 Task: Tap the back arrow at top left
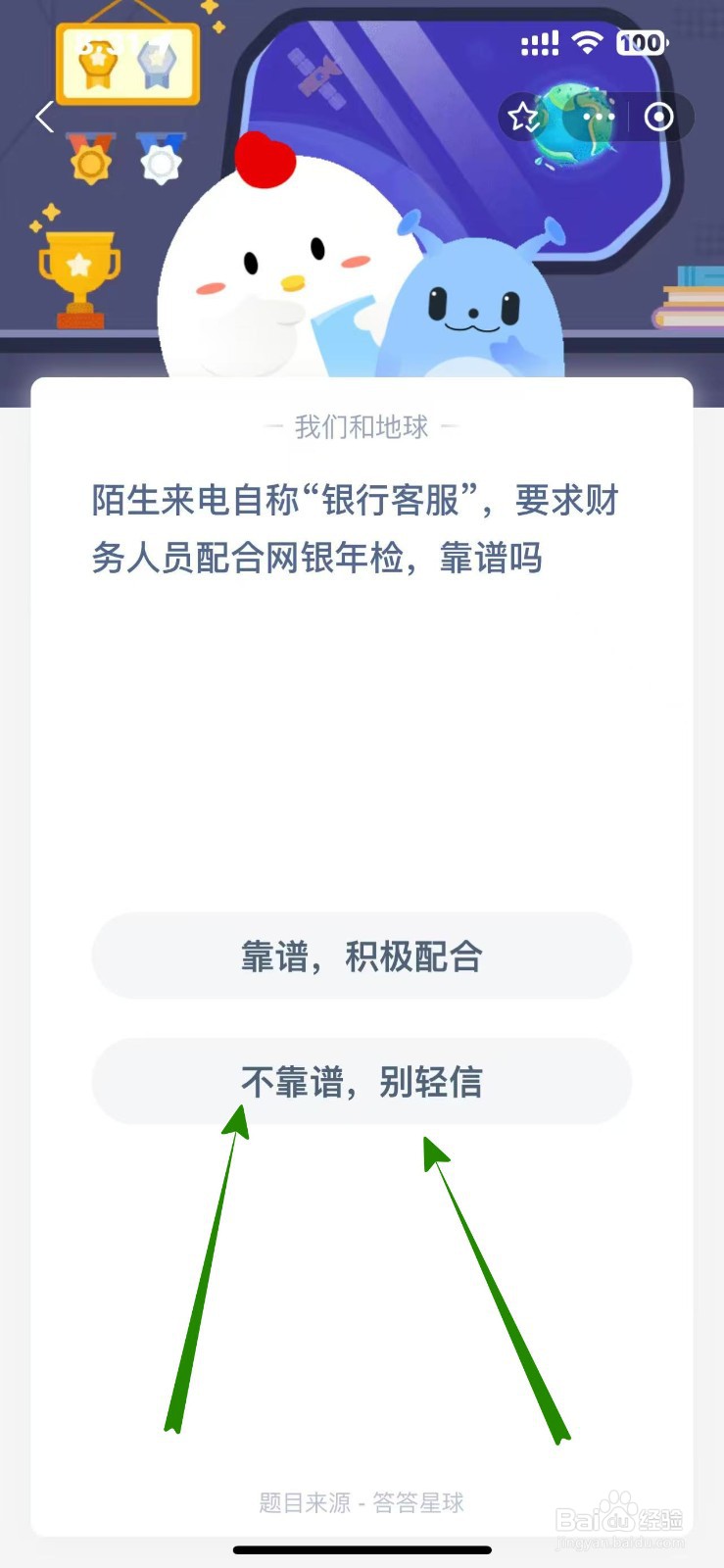pos(43,117)
